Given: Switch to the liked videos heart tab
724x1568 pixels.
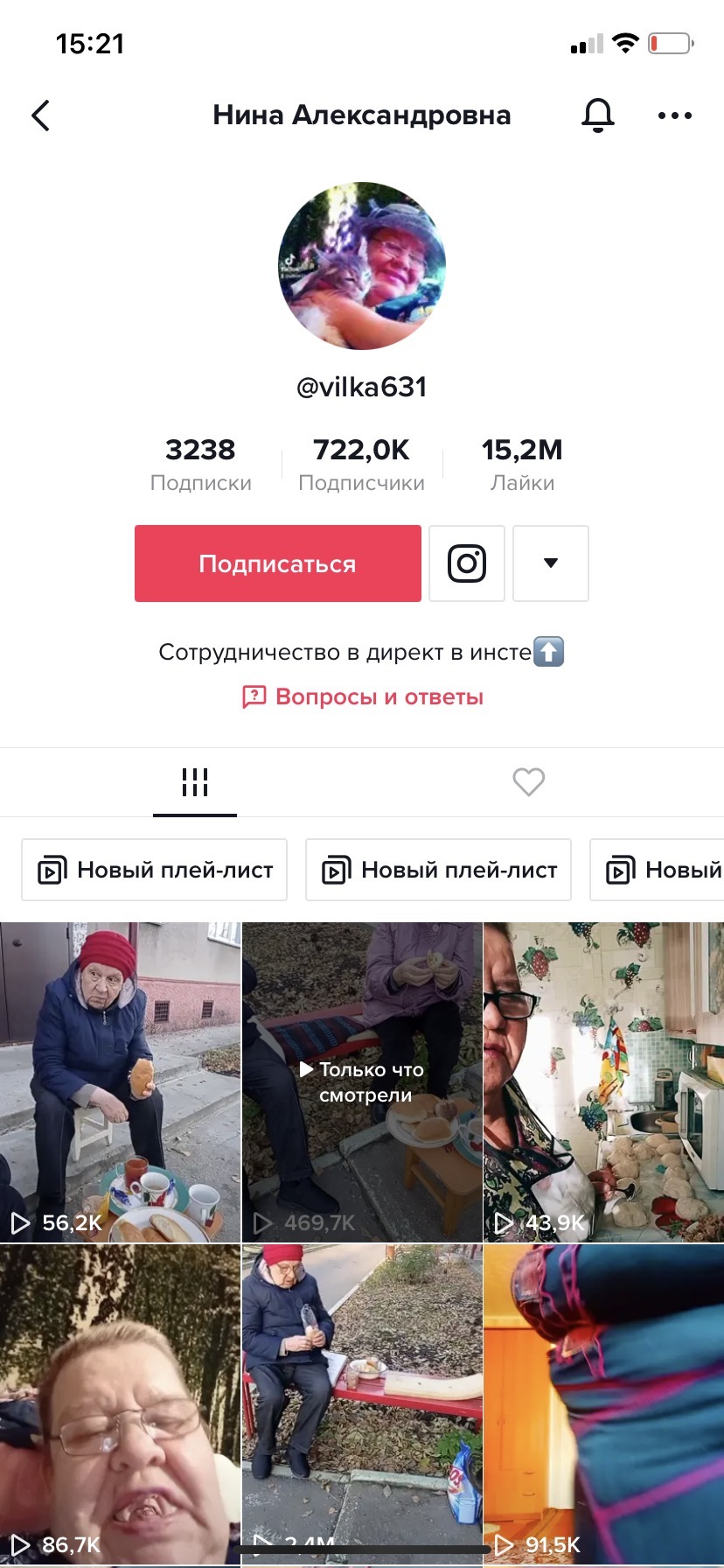Looking at the screenshot, I should tap(528, 782).
